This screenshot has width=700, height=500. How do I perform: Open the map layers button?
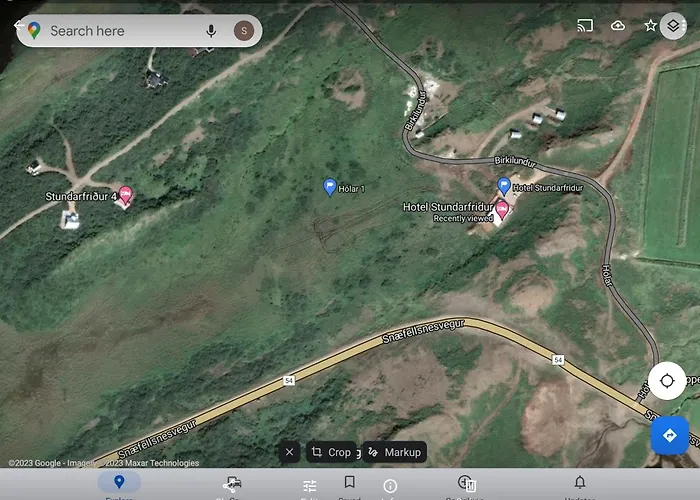[673, 25]
